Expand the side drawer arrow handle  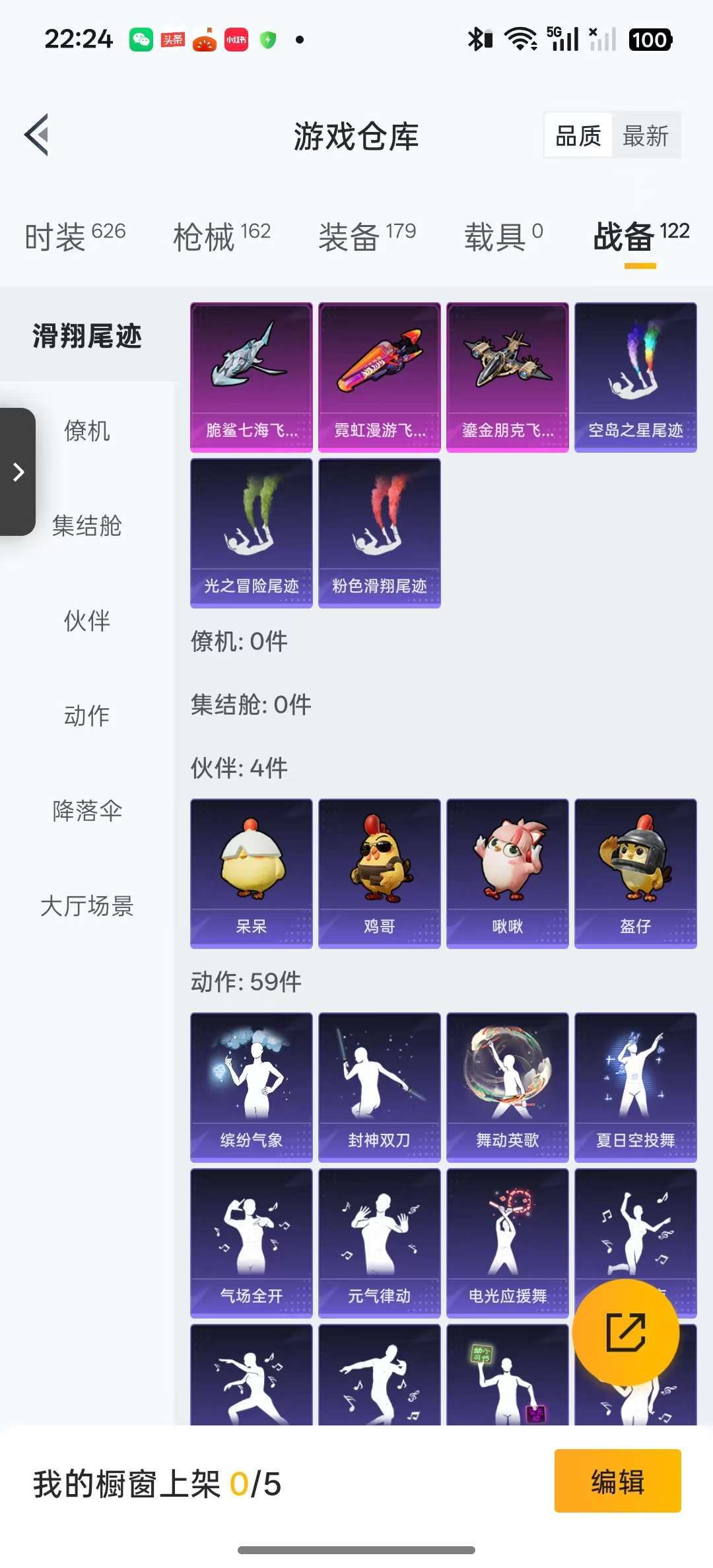[18, 472]
